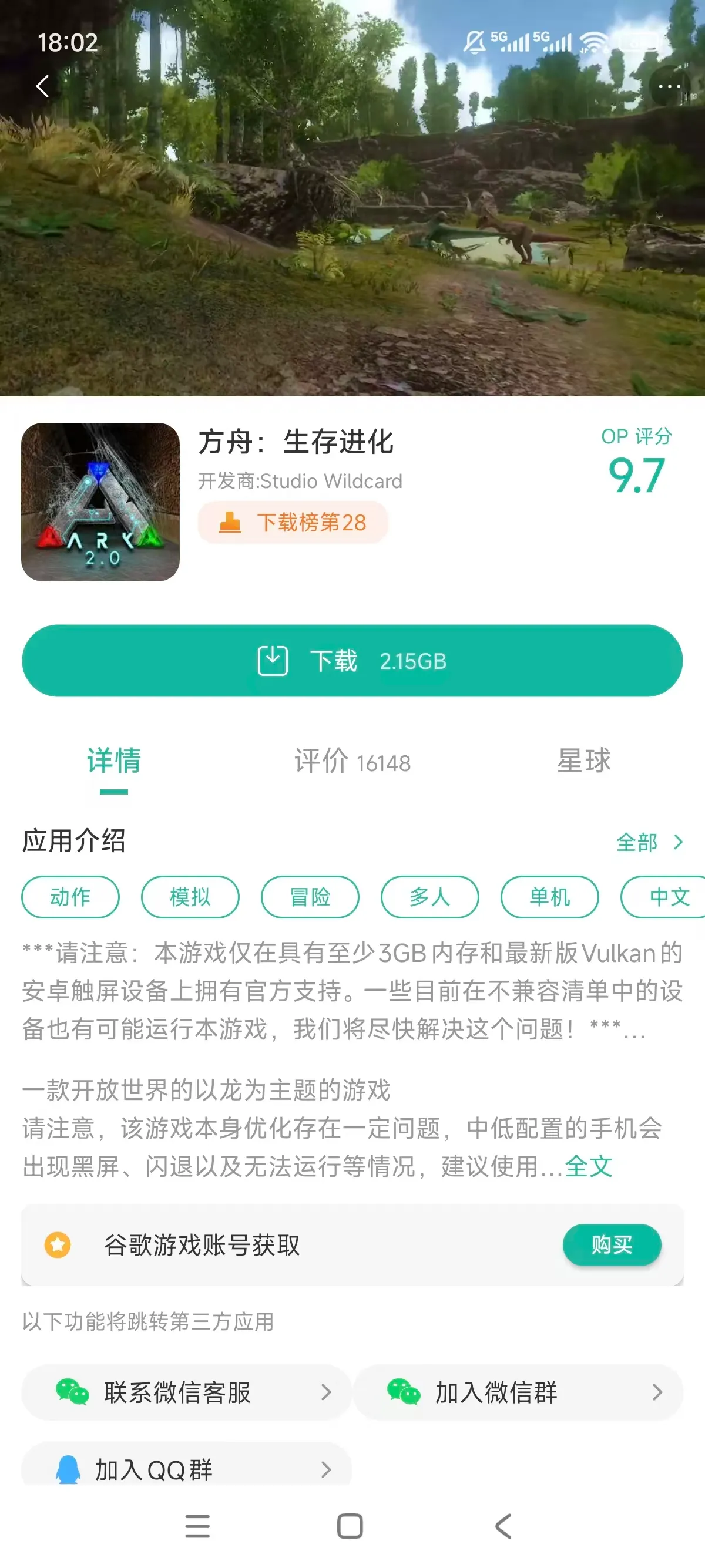Go back using the top-left arrow

(43, 86)
